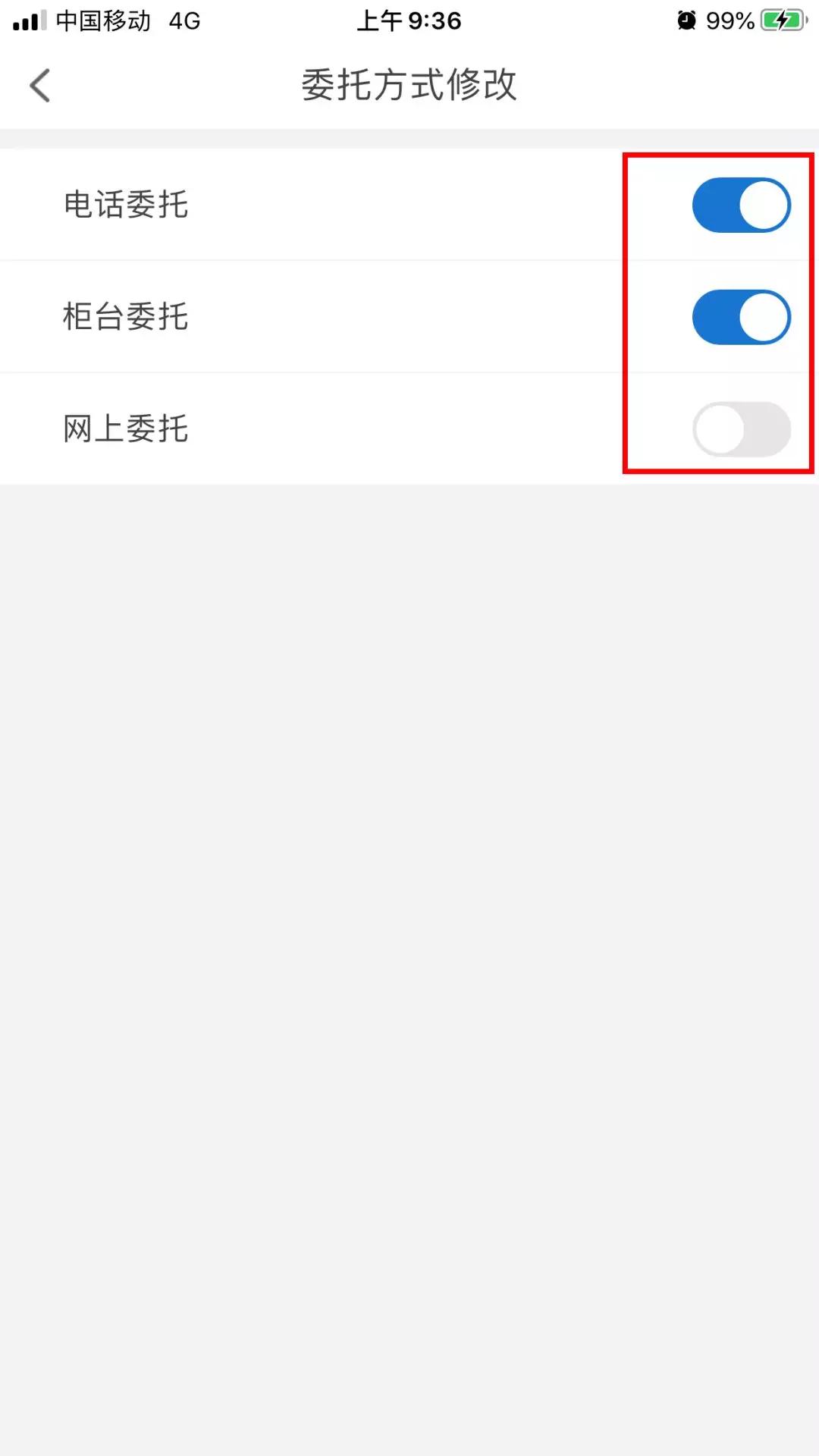Toggle 电话委托 to off state
Viewport: 819px width, 1456px height.
tap(741, 204)
